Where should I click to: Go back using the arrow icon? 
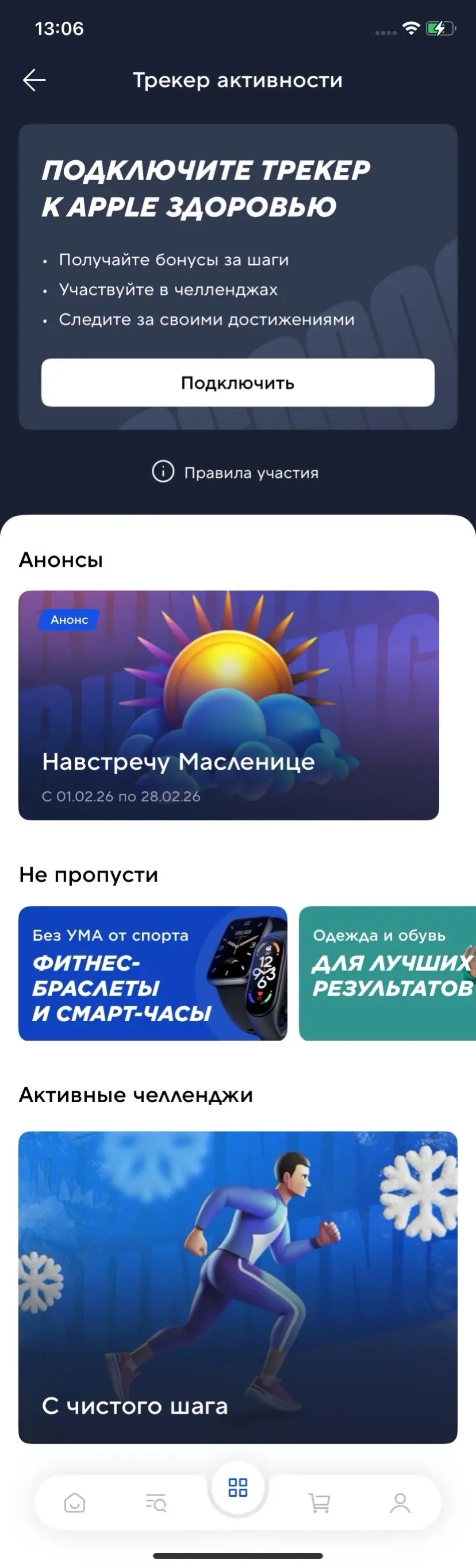(34, 80)
